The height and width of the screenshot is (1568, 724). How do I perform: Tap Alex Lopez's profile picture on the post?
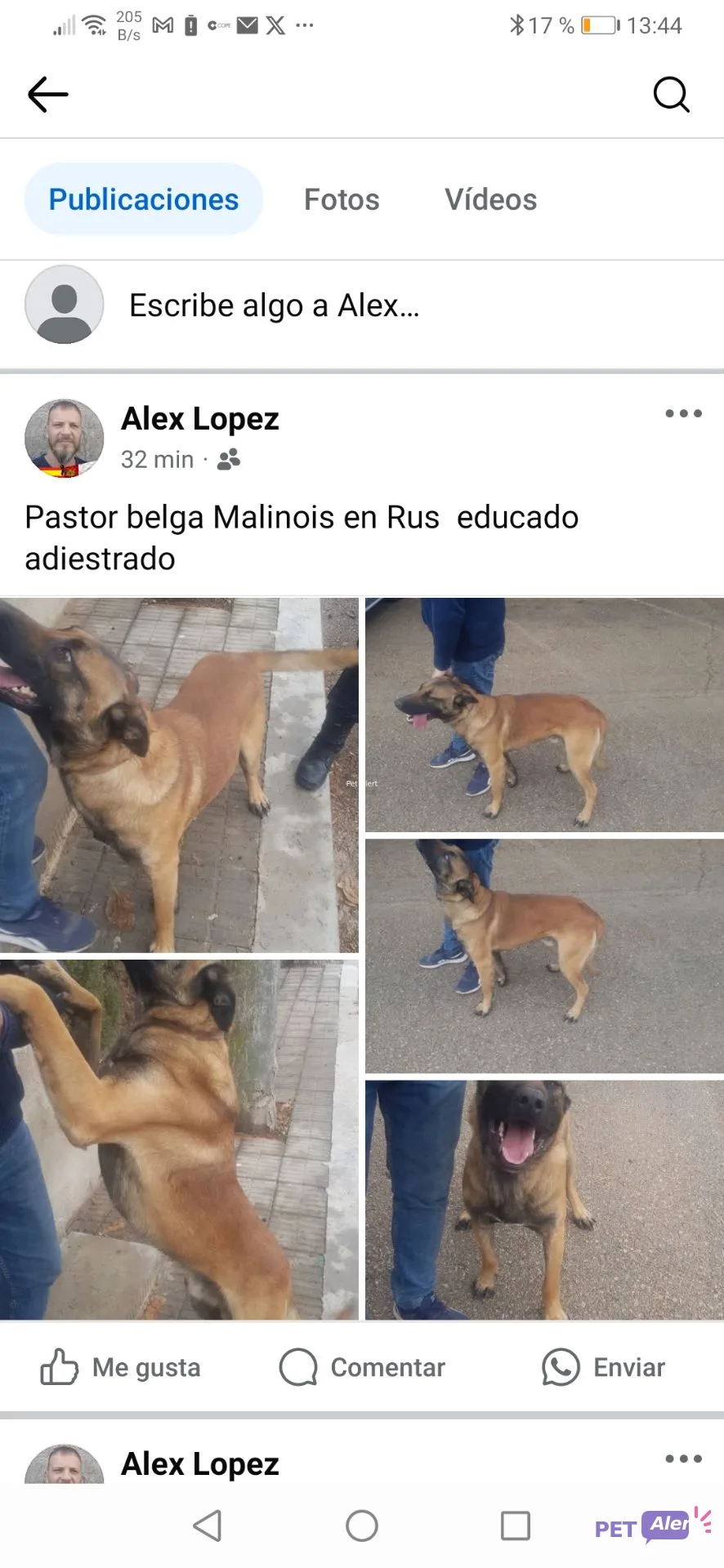pyautogui.click(x=64, y=439)
